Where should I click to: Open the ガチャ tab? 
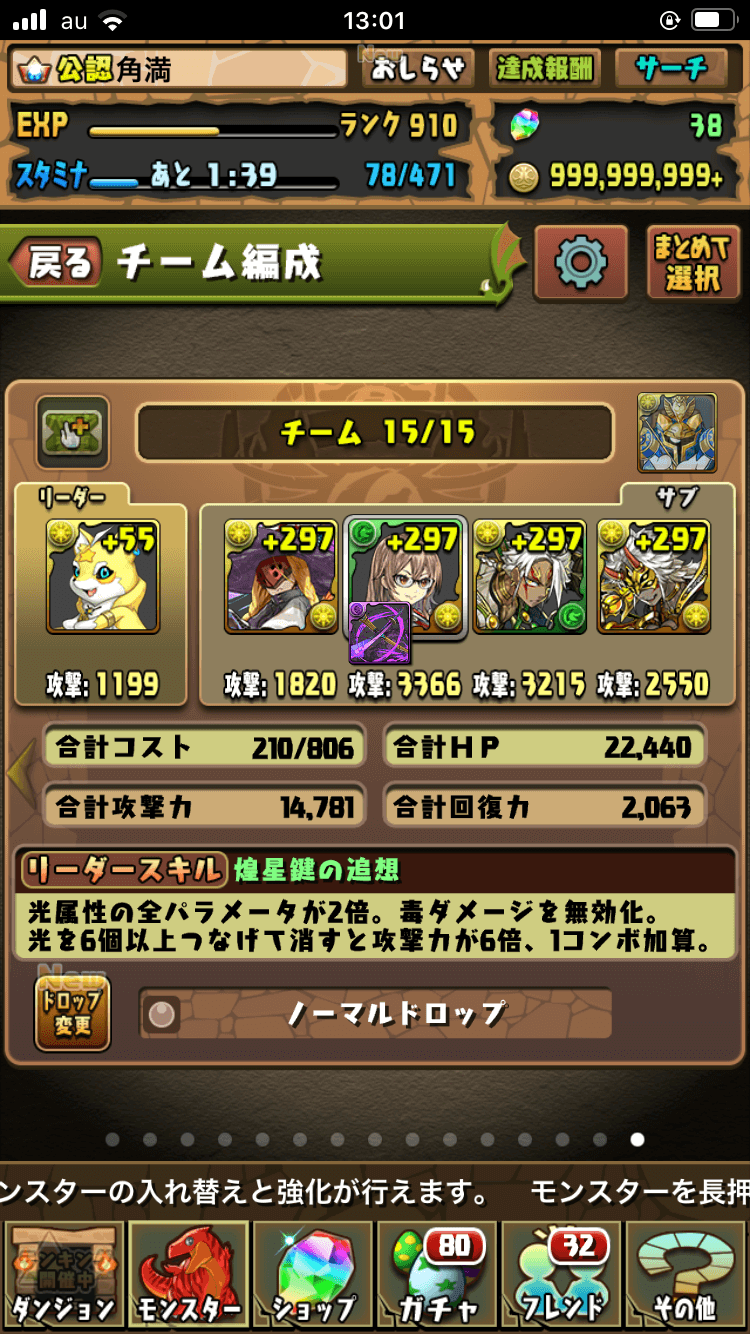pyautogui.click(x=437, y=1276)
